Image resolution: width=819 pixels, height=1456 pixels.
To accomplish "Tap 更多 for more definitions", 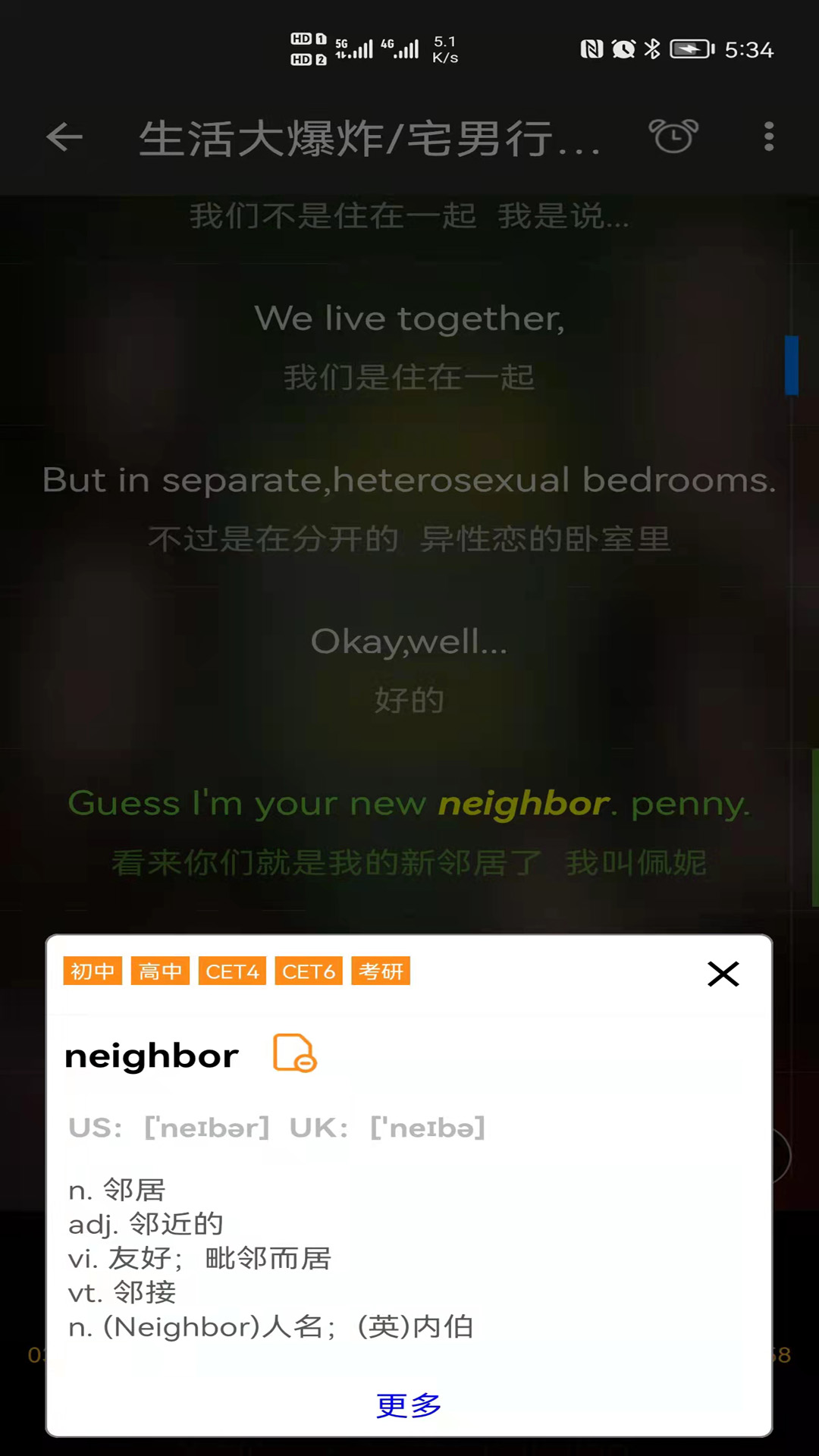I will 409,1405.
